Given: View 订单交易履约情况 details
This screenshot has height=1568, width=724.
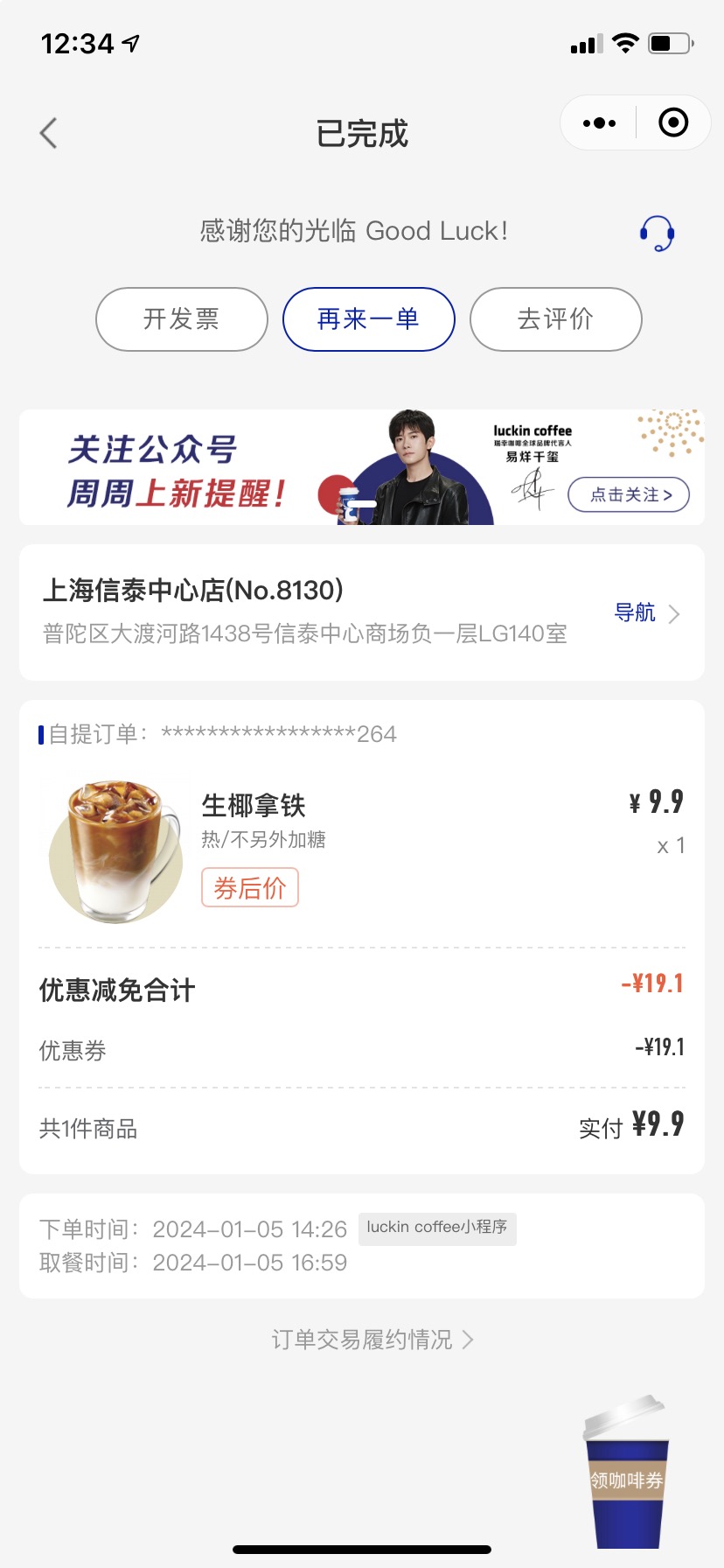Looking at the screenshot, I should click(372, 1340).
